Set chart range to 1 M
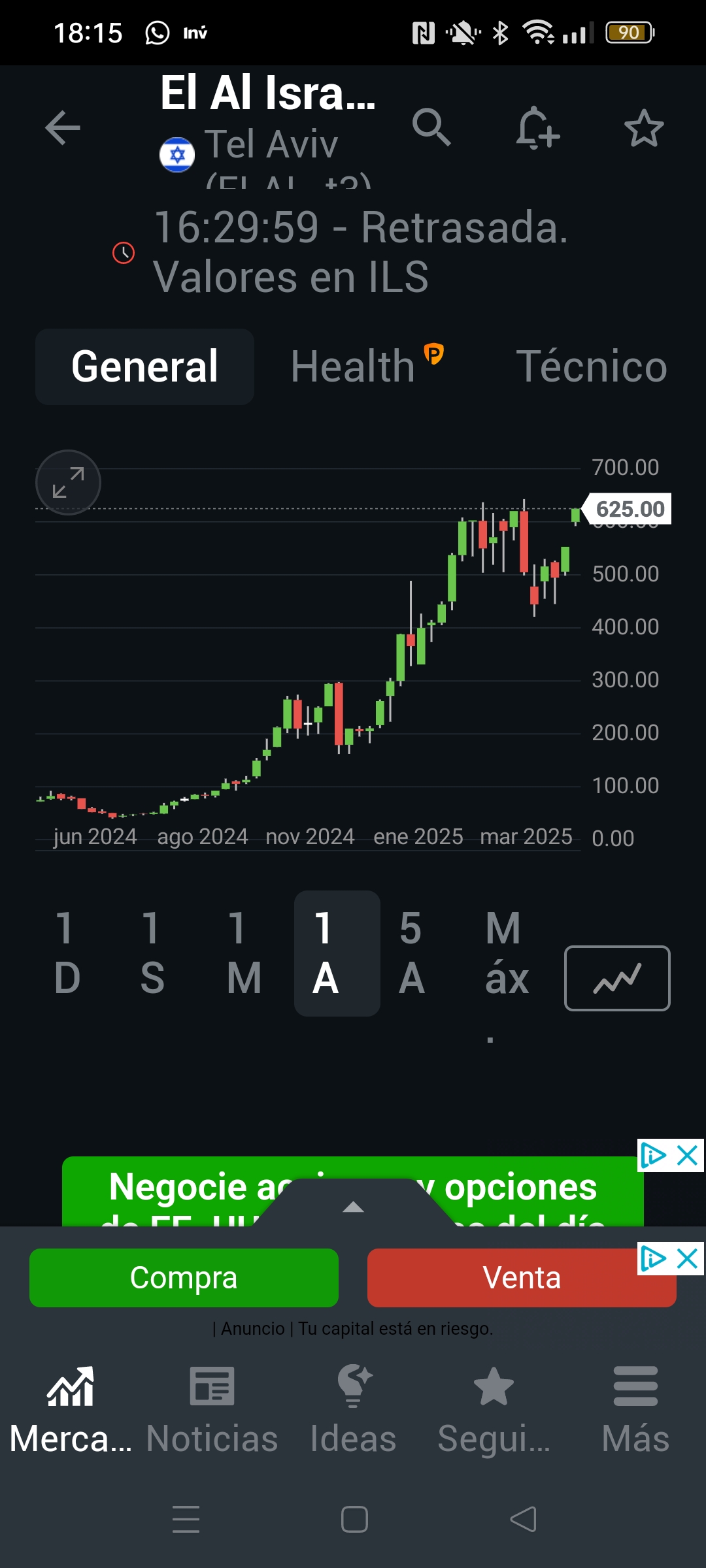Screen dimensions: 706x1568 click(x=243, y=953)
